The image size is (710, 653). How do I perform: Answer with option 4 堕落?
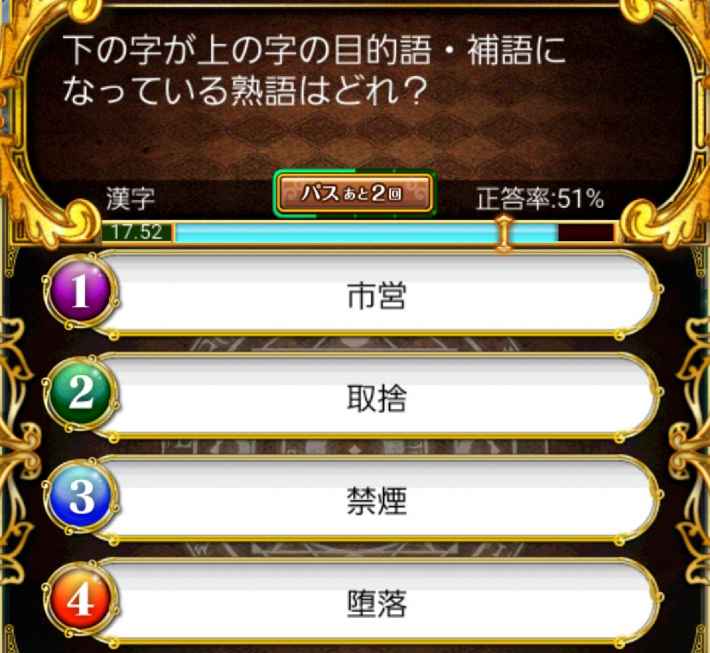tap(376, 602)
